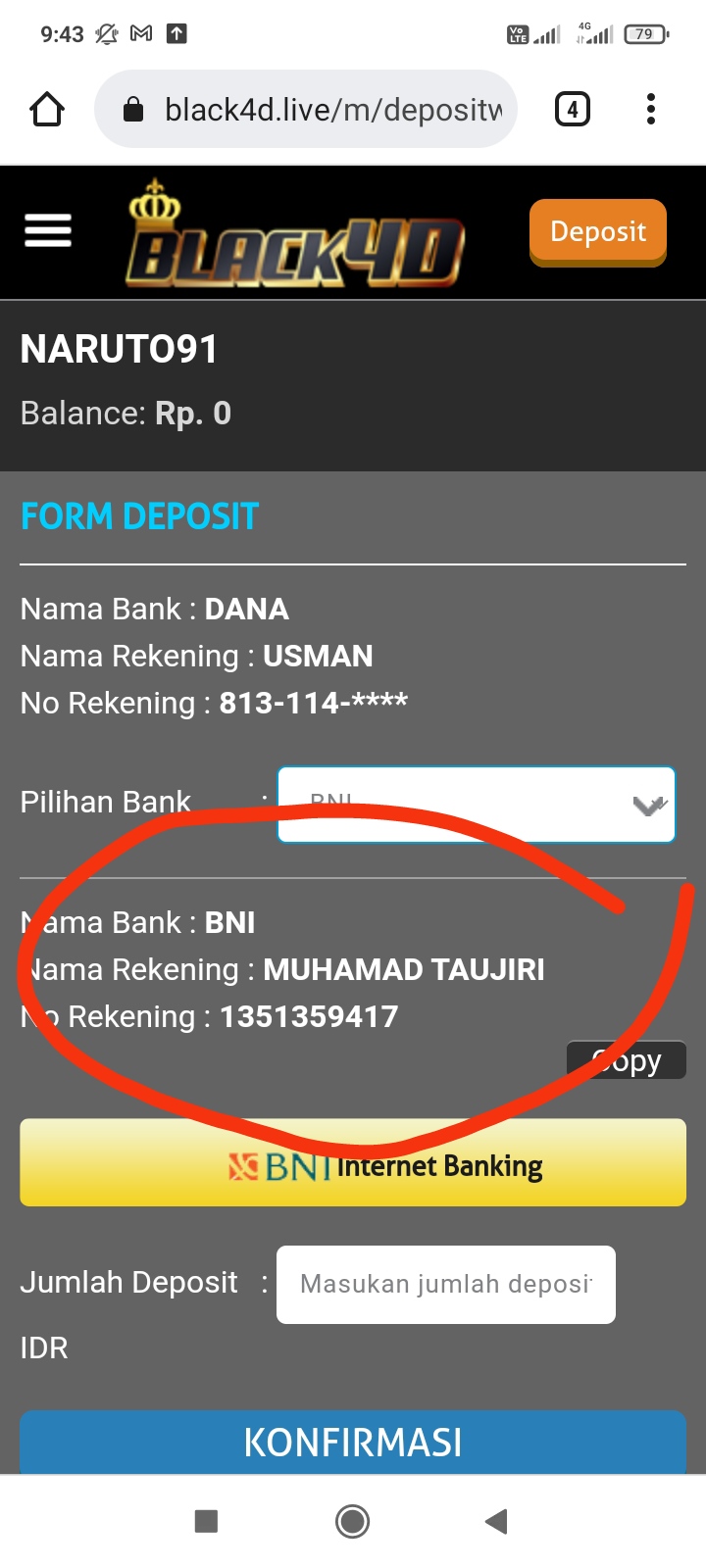Expand the Pilihan Bank dropdown

(477, 804)
